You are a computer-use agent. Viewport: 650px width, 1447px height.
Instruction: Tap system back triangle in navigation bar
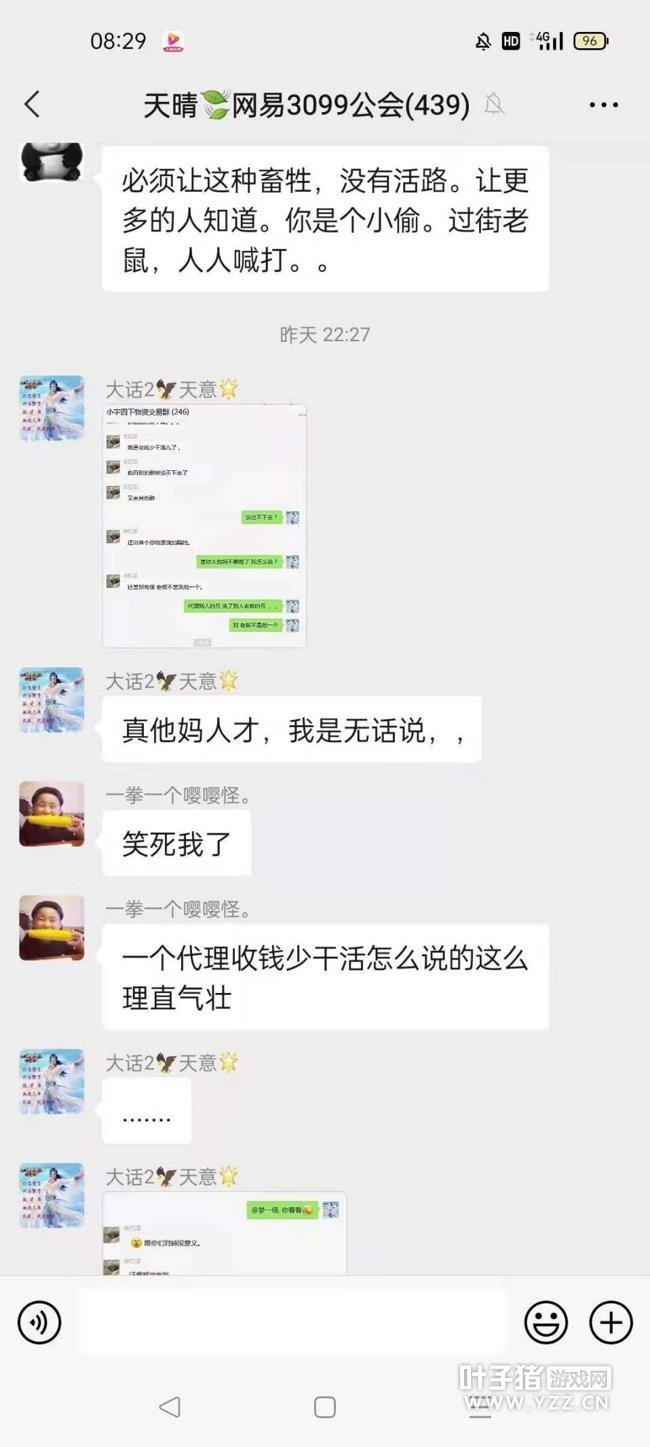[170, 1407]
